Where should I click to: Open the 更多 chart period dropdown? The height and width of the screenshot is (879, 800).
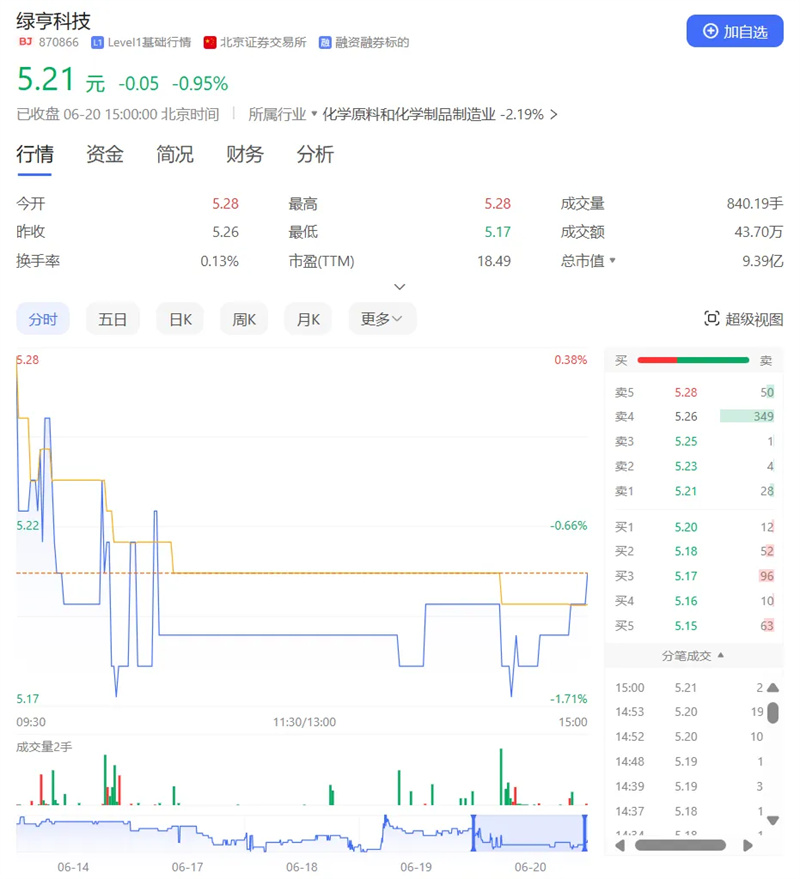coord(382,319)
